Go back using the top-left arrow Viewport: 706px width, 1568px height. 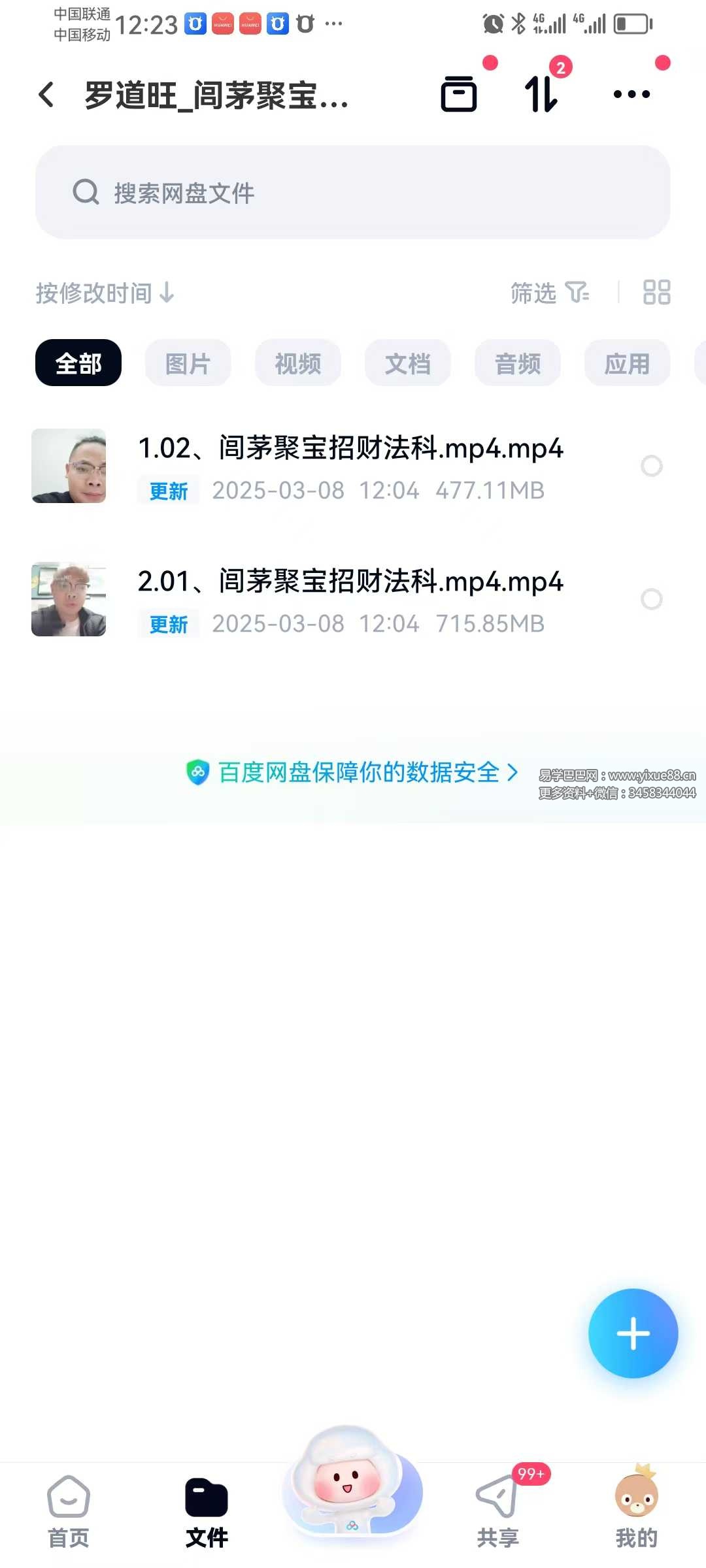[x=46, y=95]
